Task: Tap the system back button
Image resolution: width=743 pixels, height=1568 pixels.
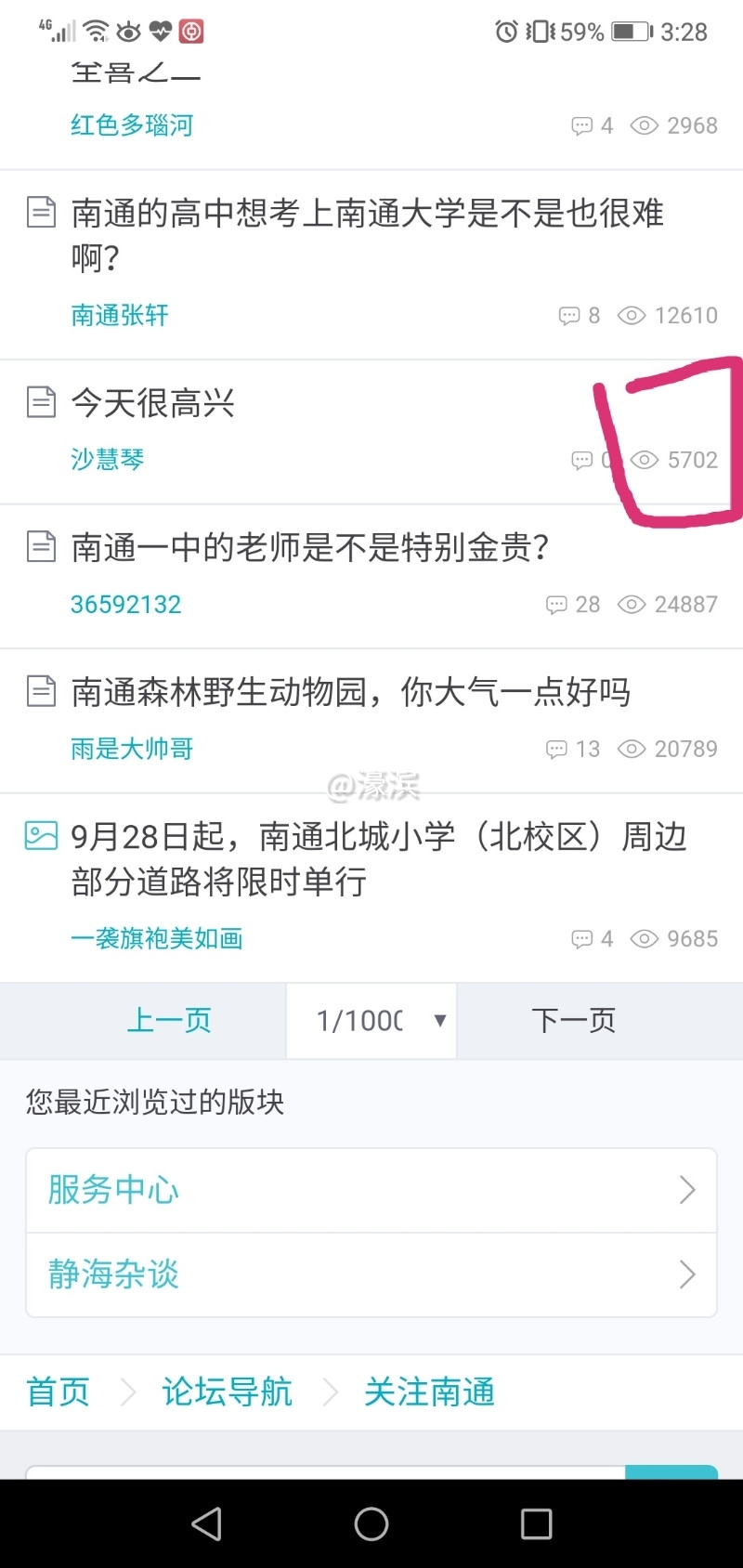Action: click(206, 1523)
